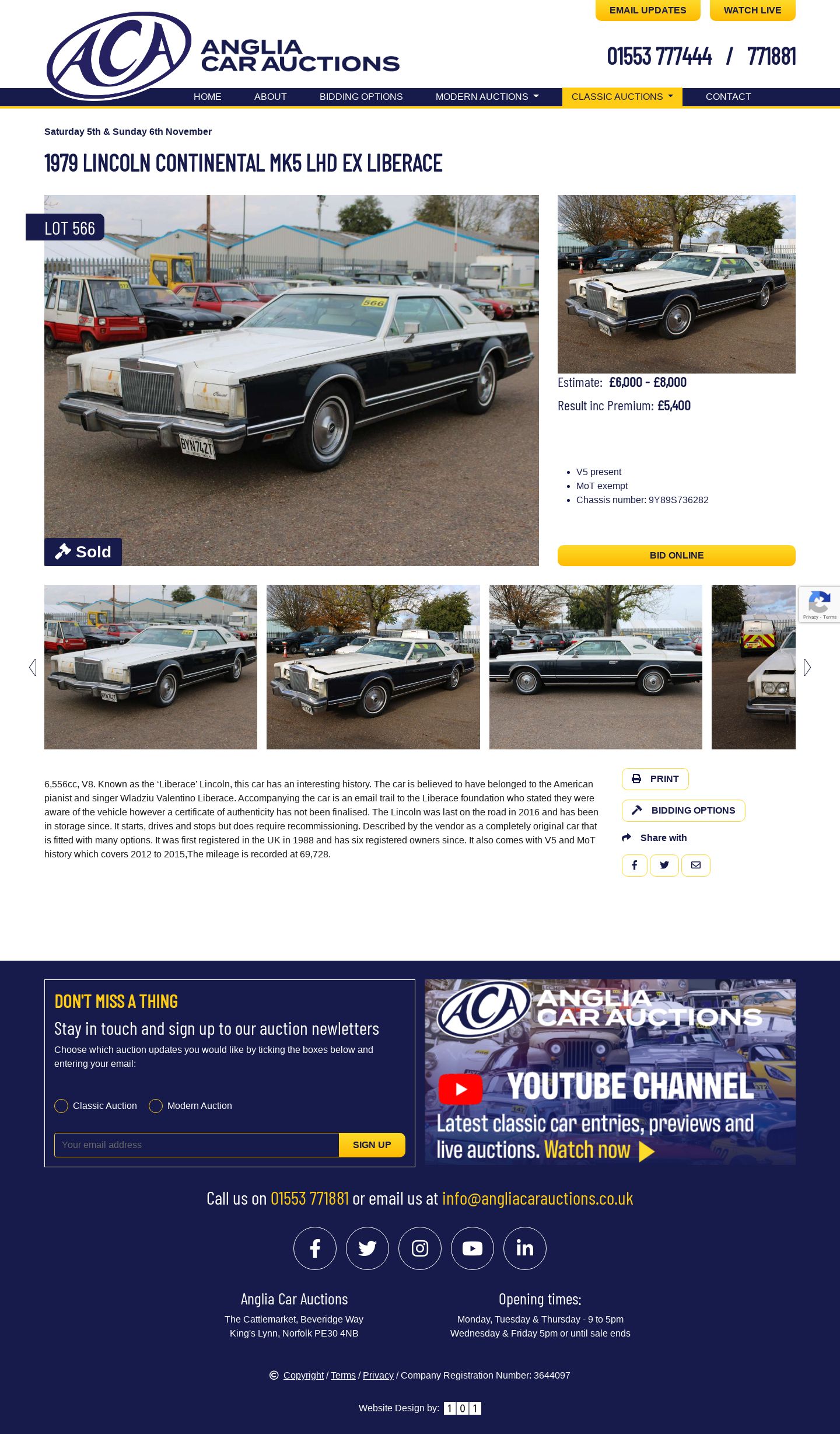Share this lot via email
Image resolution: width=840 pixels, height=1434 pixels.
(x=695, y=865)
